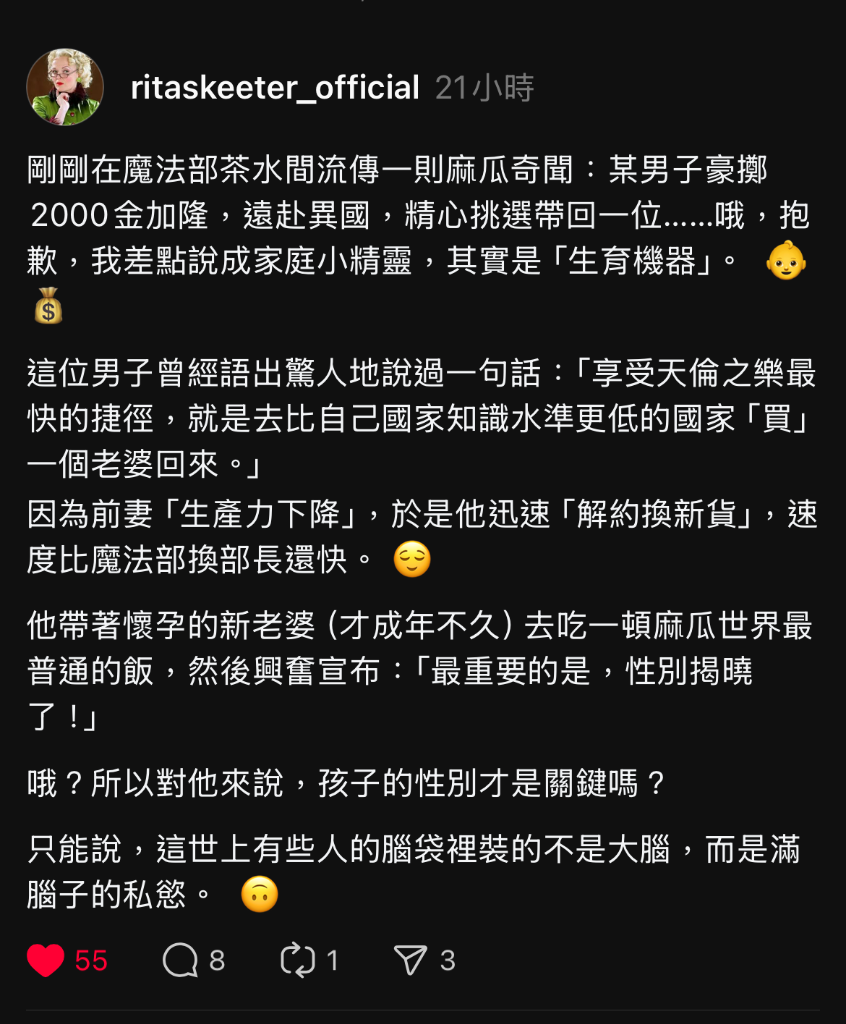Viewport: 846px width, 1024px height.
Task: Unlike the post with 55 likes
Action: 46,961
